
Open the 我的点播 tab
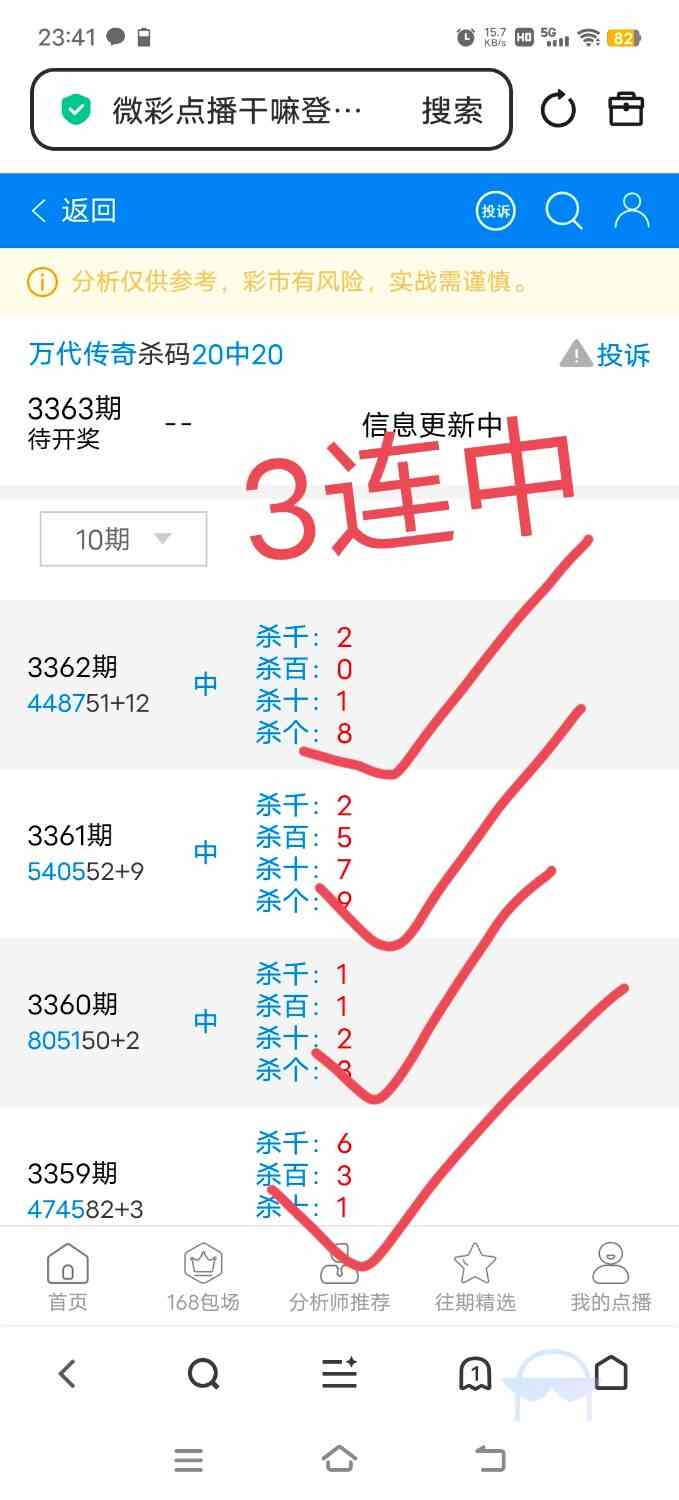[x=611, y=1277]
